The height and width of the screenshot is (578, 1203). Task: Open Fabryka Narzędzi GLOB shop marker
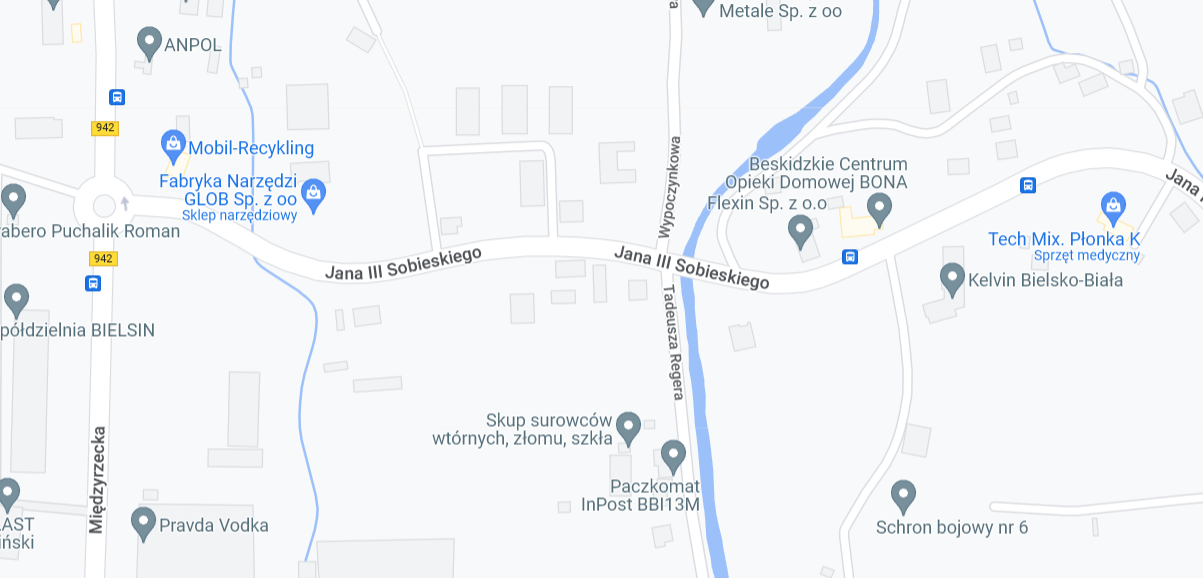[314, 195]
